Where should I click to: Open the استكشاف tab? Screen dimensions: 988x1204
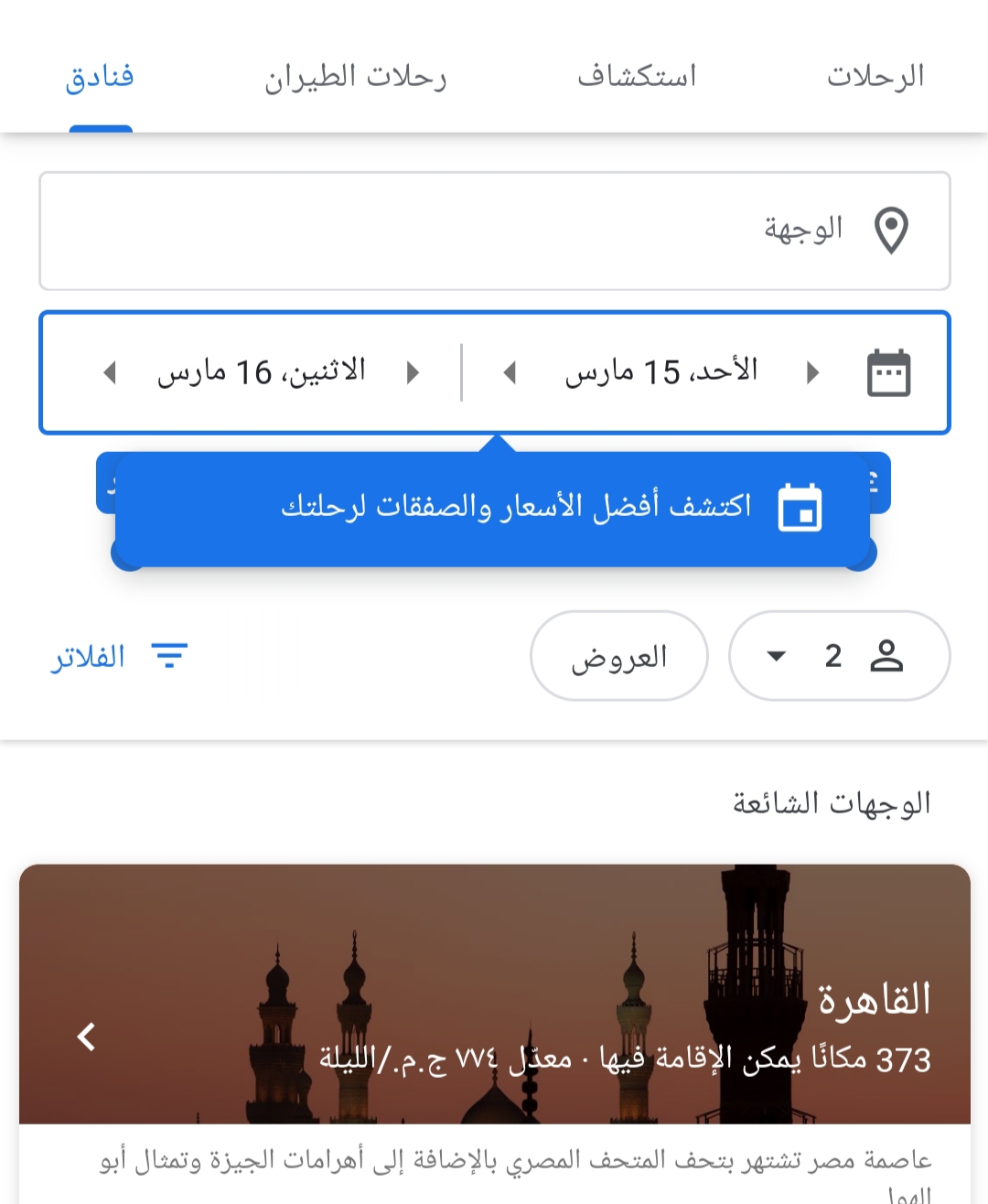(638, 77)
